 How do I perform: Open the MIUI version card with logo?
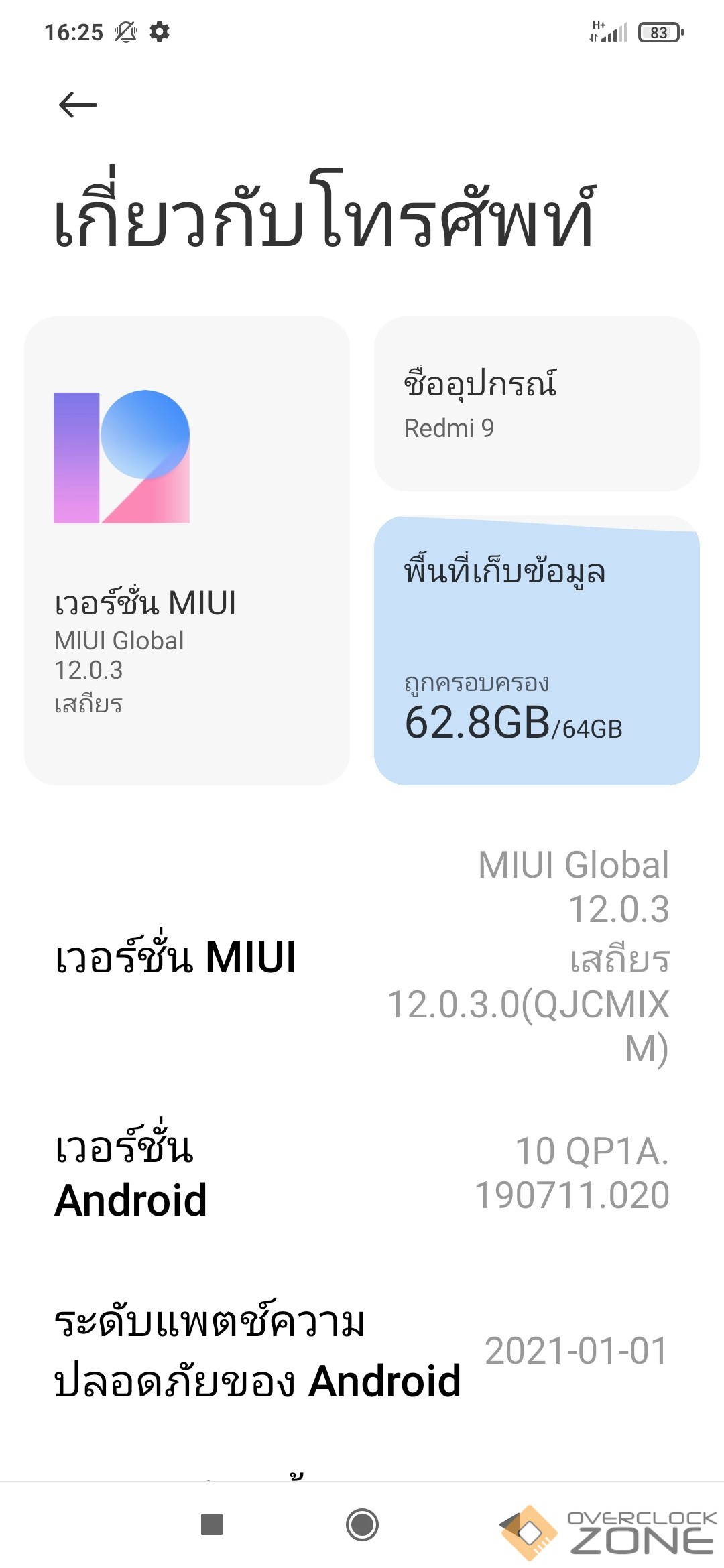click(x=186, y=549)
